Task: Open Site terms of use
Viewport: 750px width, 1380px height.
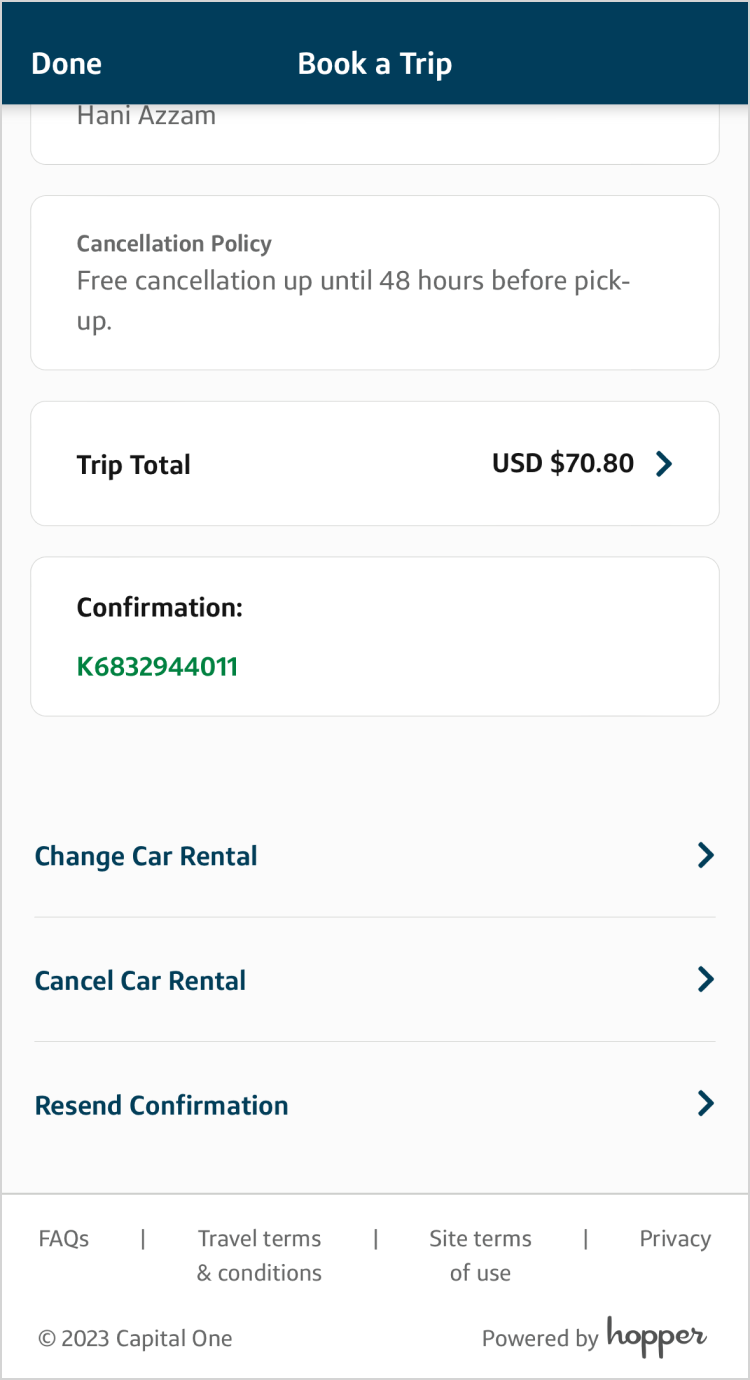Action: 480,1255
